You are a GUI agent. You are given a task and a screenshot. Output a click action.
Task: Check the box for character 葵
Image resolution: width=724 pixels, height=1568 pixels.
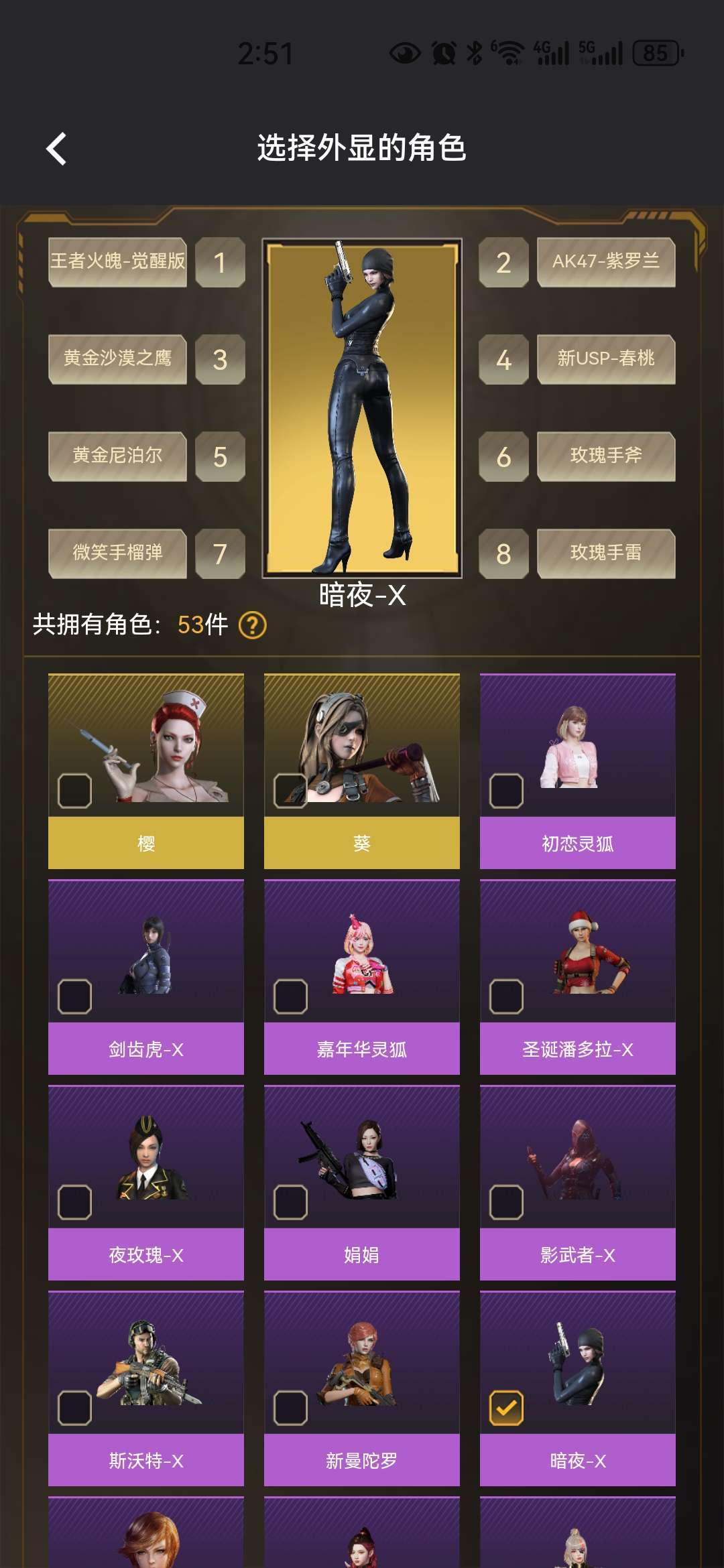290,791
